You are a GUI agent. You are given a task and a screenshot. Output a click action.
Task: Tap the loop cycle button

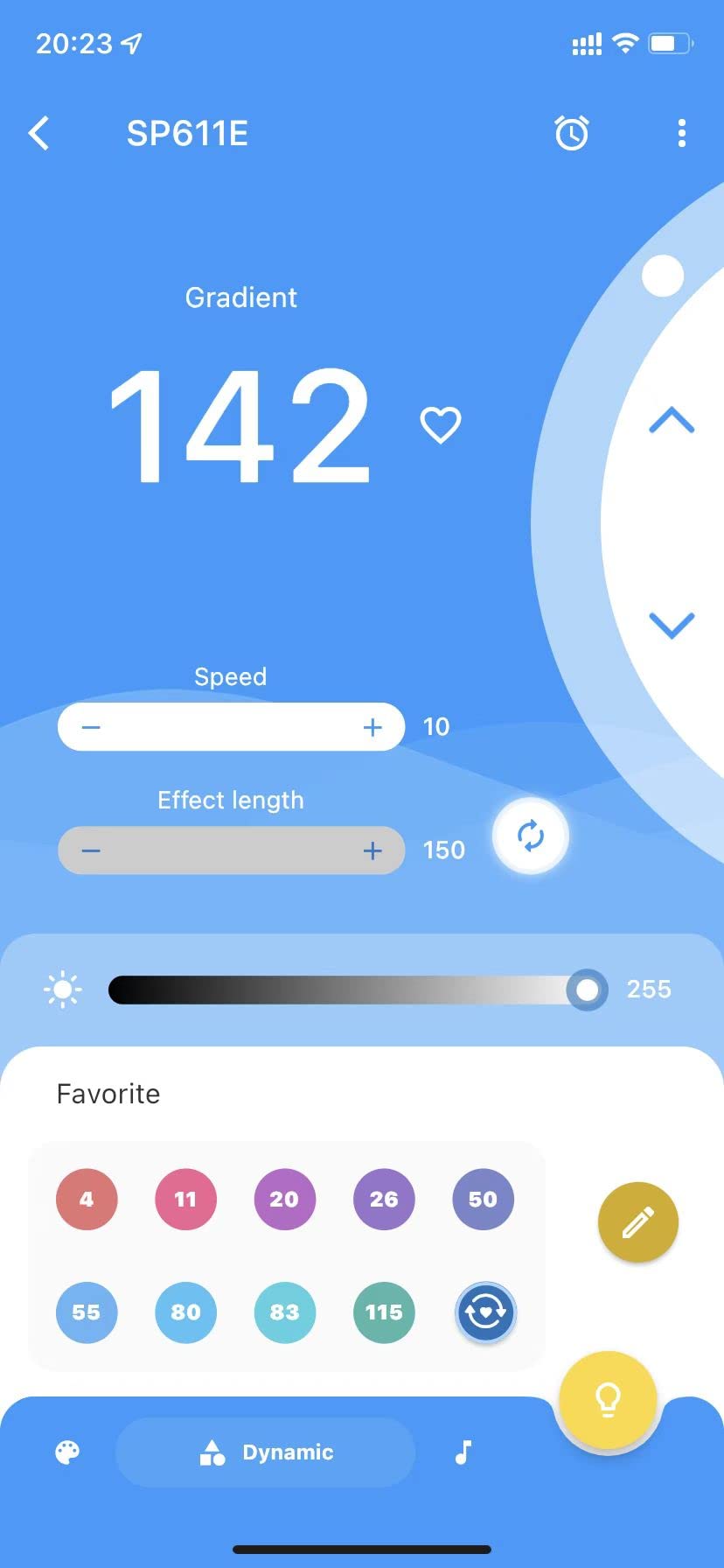click(531, 836)
